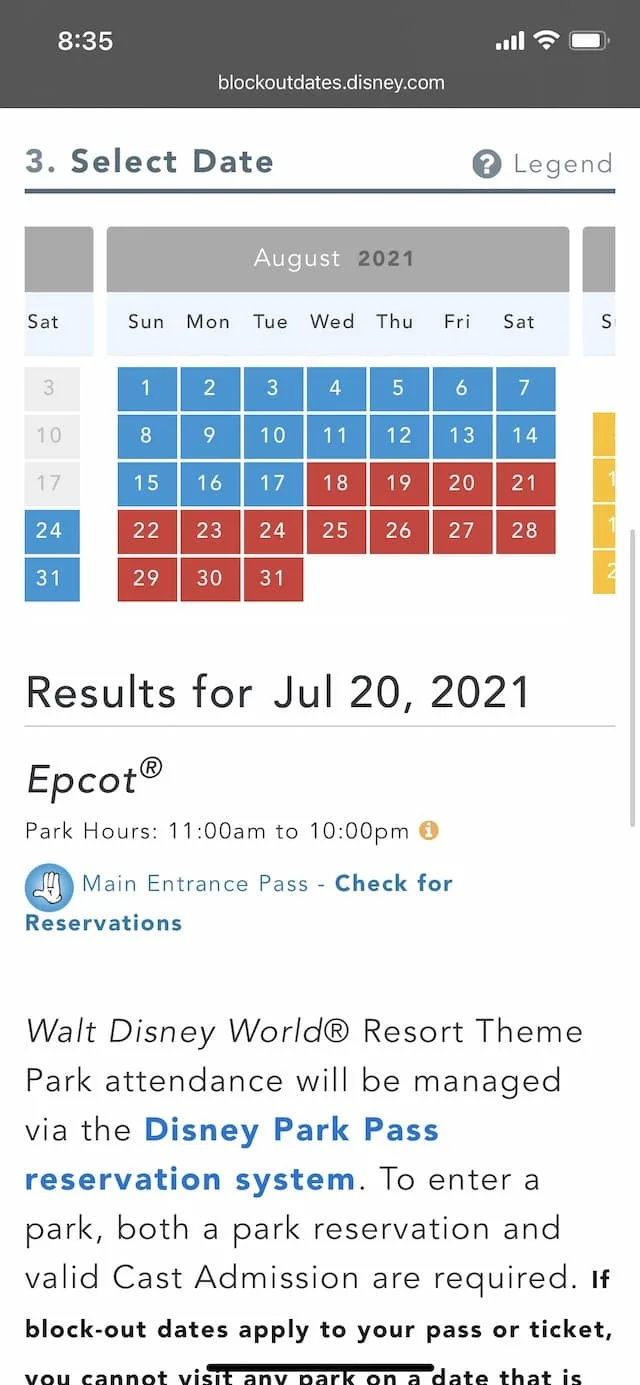Screen dimensions: 640x1385
Task: Select August 30 date cell
Action: [x=209, y=578]
